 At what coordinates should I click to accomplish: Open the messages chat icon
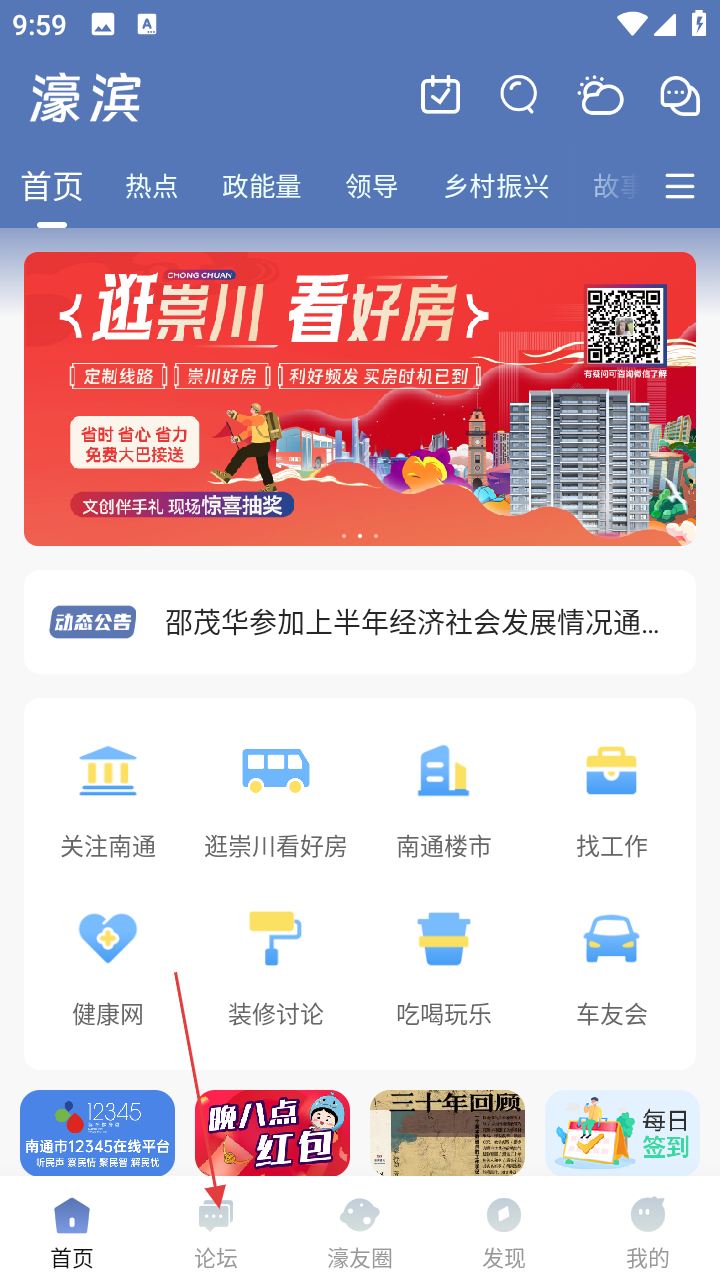click(680, 96)
